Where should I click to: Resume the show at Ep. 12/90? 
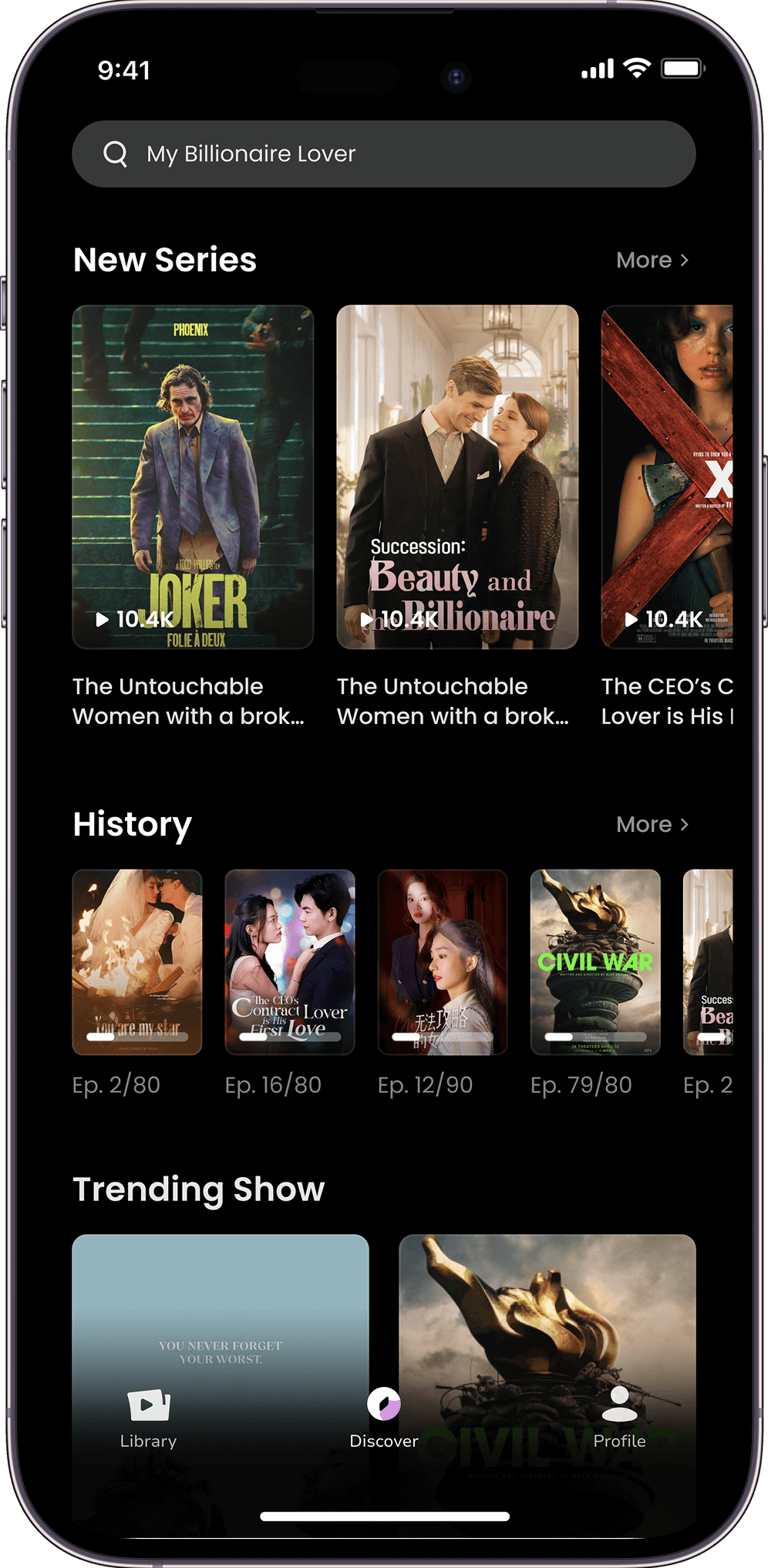pyautogui.click(x=443, y=962)
